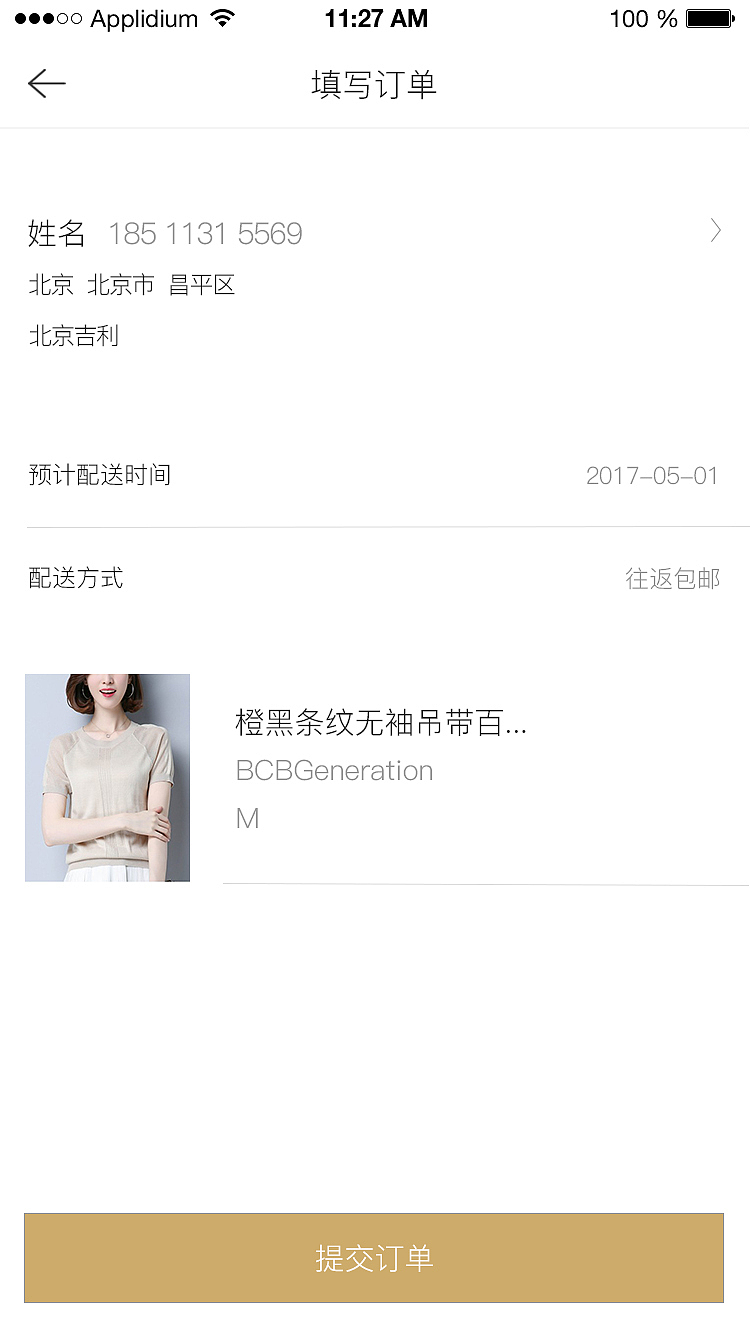750x1334 pixels.
Task: Select the BCBGeneration brand label
Action: tap(334, 771)
